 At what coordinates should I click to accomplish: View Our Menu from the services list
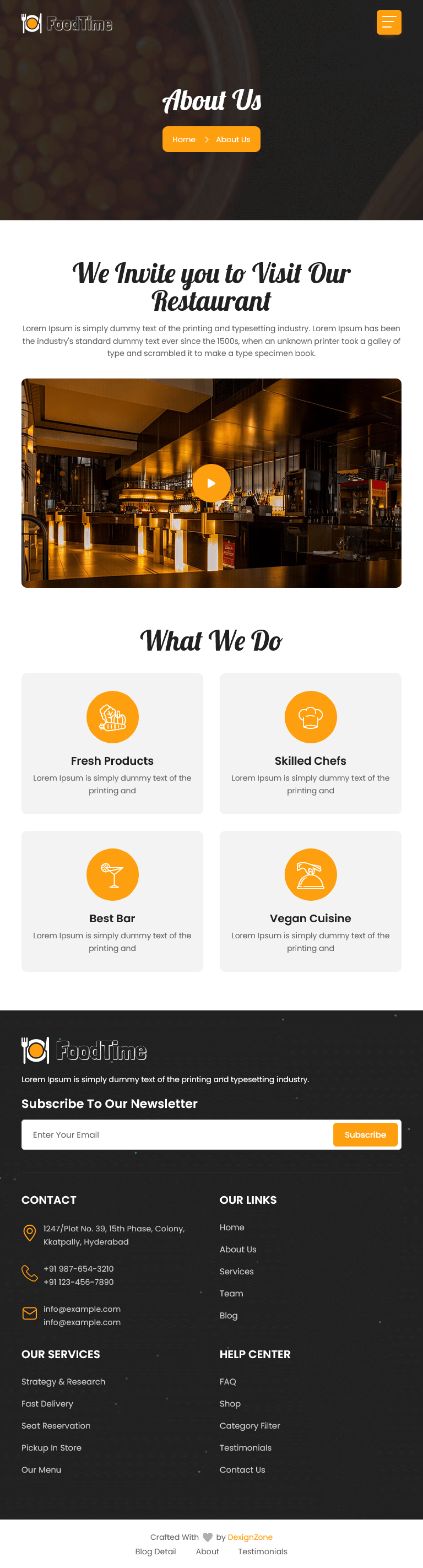(41, 1469)
